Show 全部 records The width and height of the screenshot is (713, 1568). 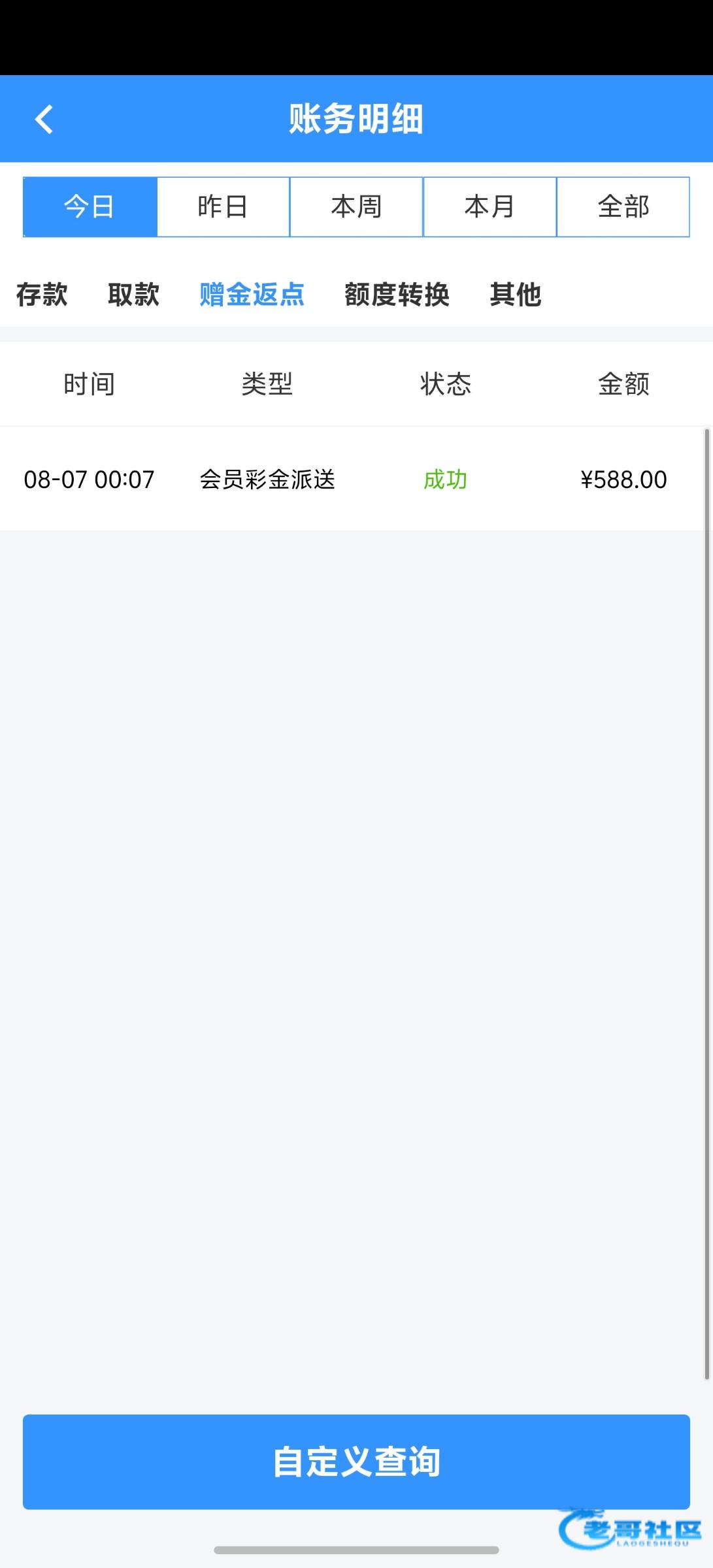(623, 206)
